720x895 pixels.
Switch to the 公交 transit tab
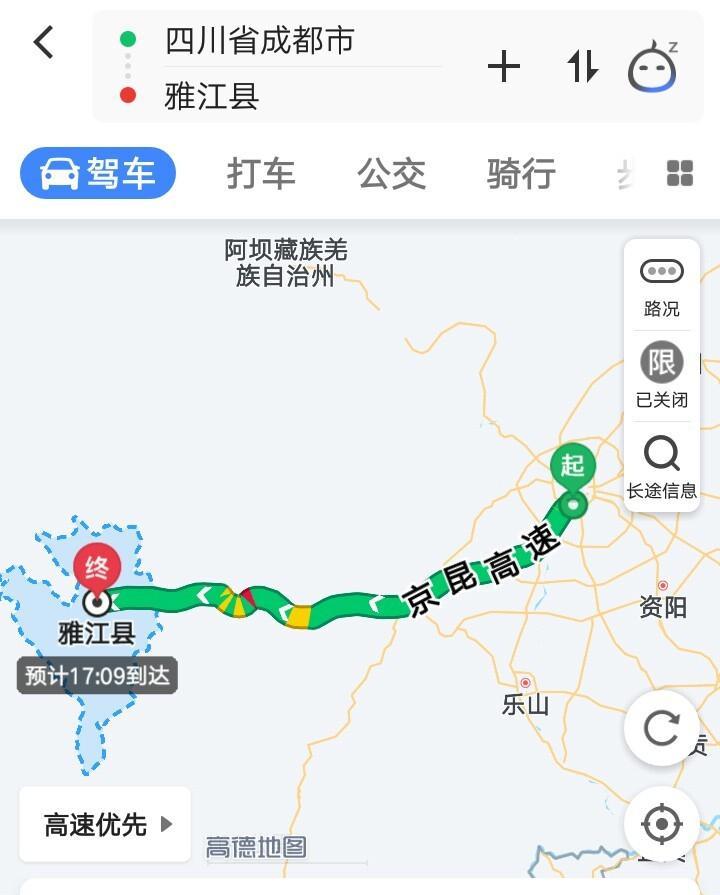(390, 174)
